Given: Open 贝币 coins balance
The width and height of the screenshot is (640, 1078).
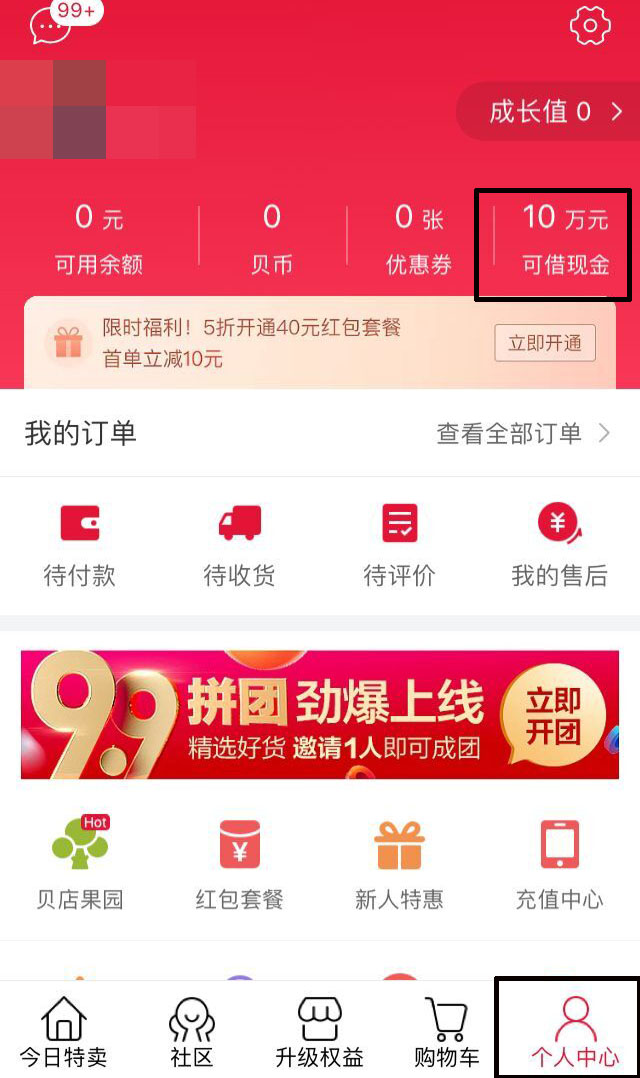Looking at the screenshot, I should click(x=272, y=239).
